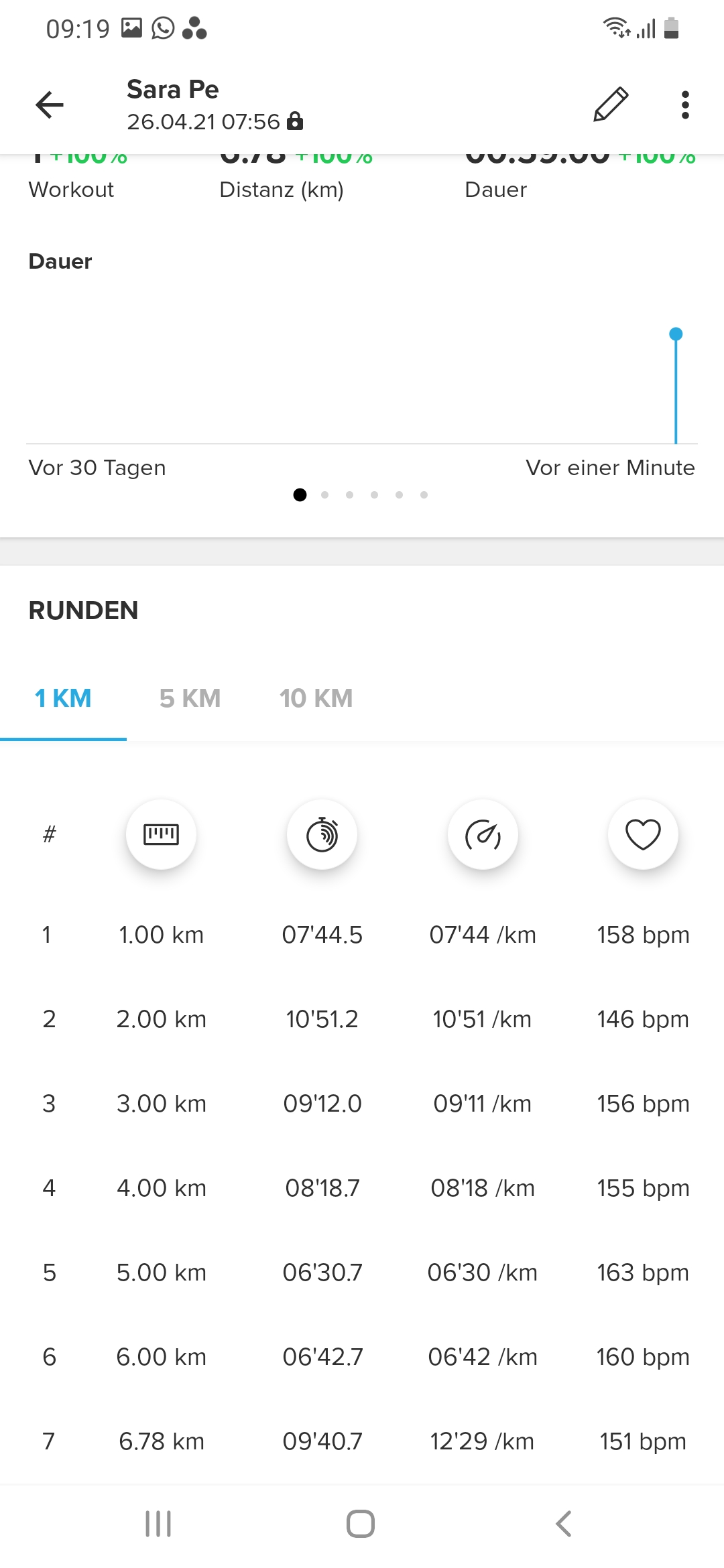Tap the stopwatch duration column icon

pos(322,834)
